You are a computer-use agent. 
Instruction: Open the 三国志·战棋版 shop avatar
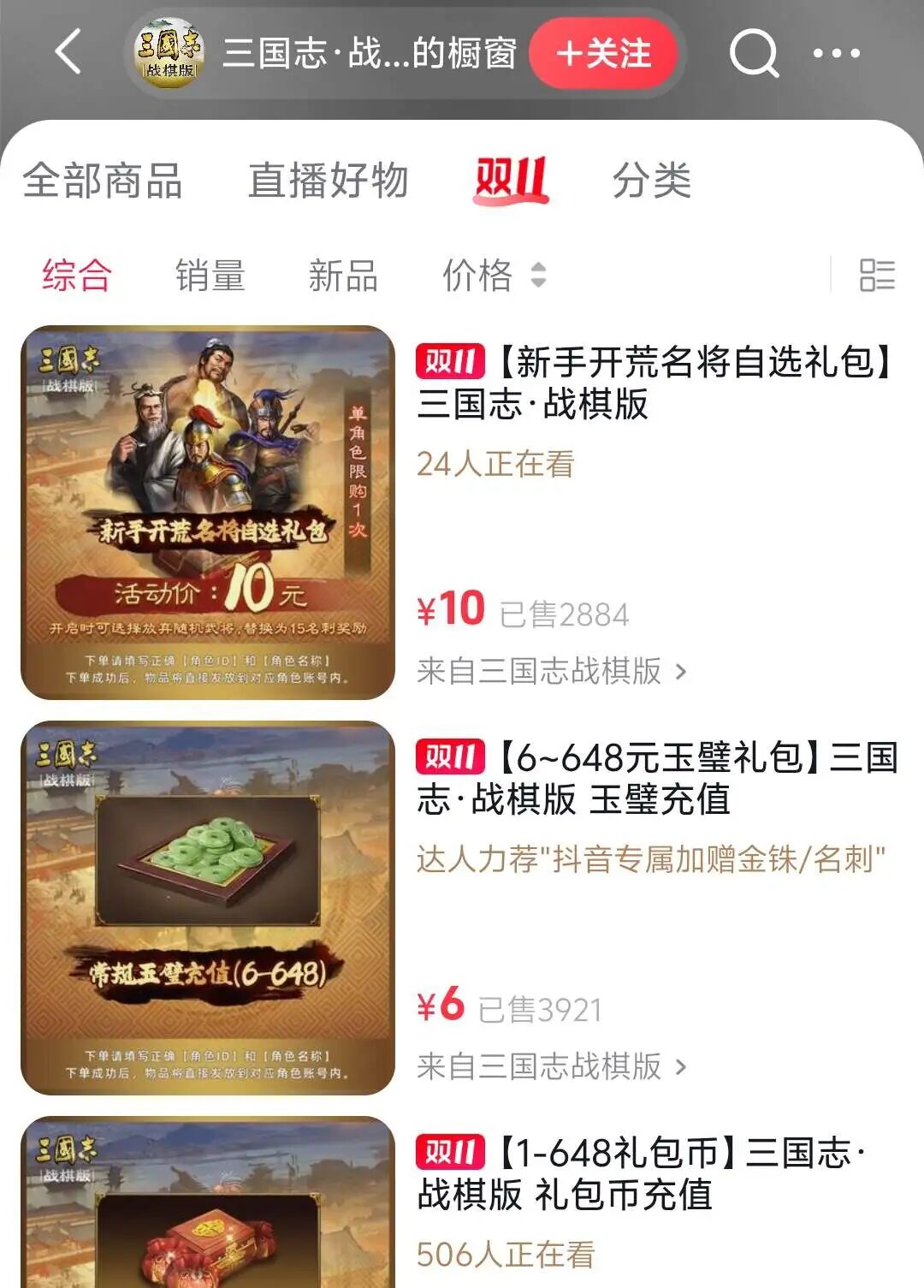(165, 53)
